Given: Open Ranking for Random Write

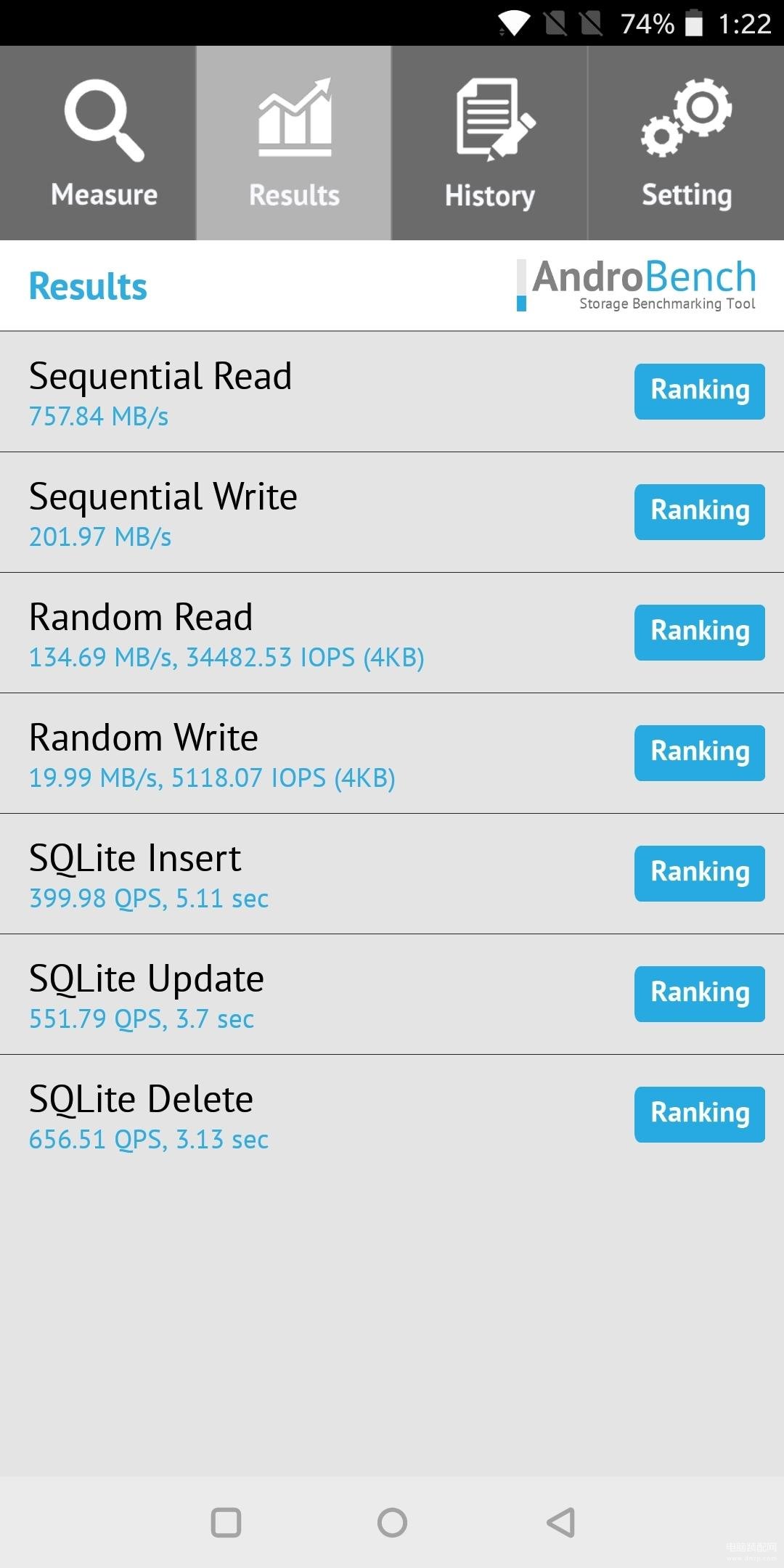Looking at the screenshot, I should click(700, 753).
